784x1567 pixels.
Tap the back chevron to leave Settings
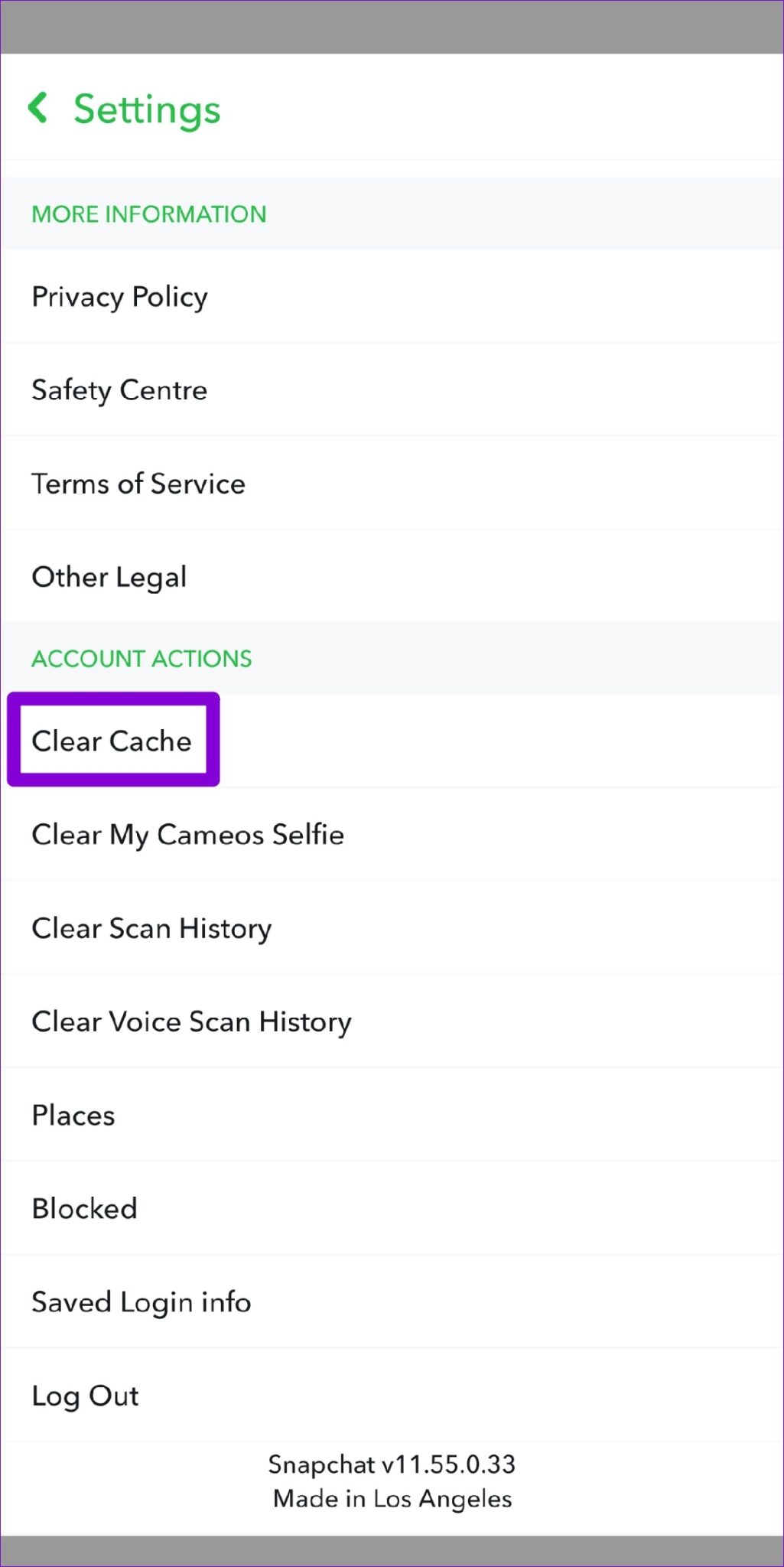pyautogui.click(x=37, y=109)
